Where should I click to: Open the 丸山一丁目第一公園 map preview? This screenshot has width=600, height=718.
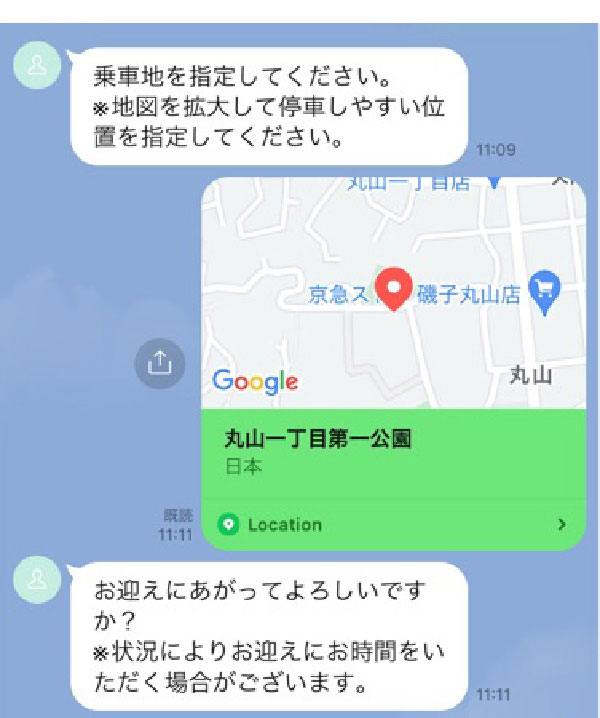393,295
